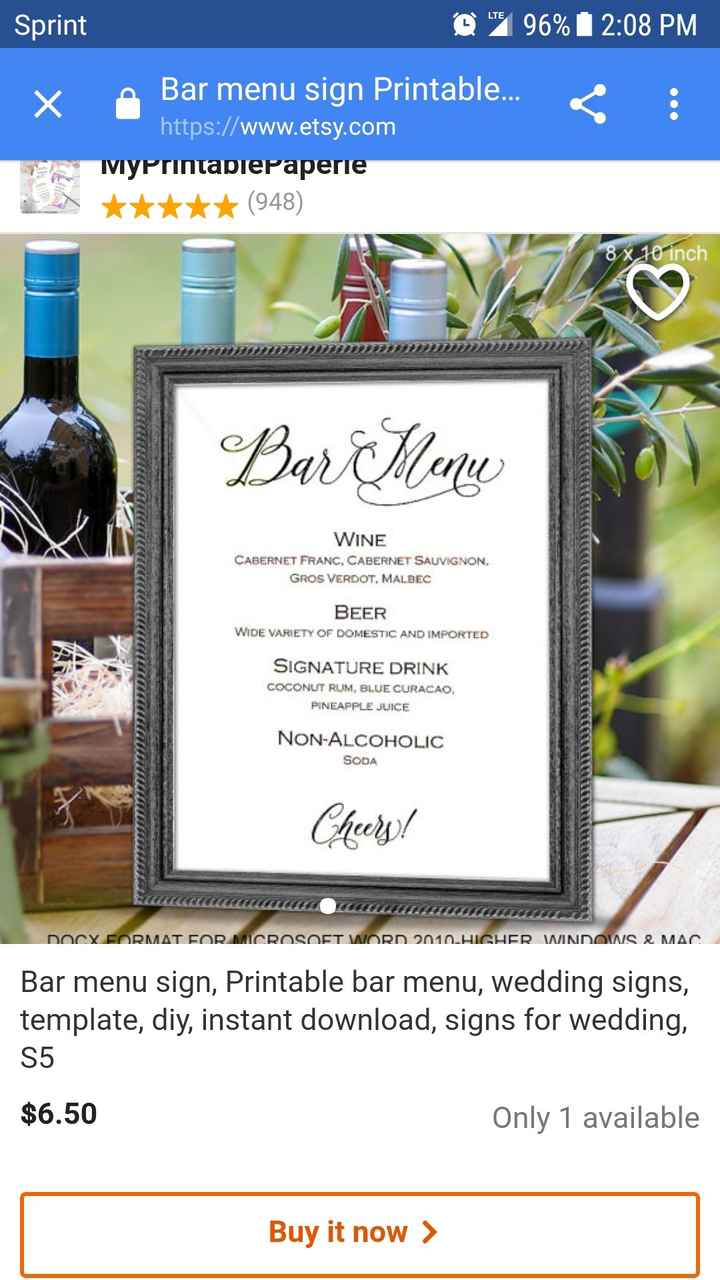Tap the share icon in the browser bar
This screenshot has width=720, height=1280.
[x=588, y=104]
